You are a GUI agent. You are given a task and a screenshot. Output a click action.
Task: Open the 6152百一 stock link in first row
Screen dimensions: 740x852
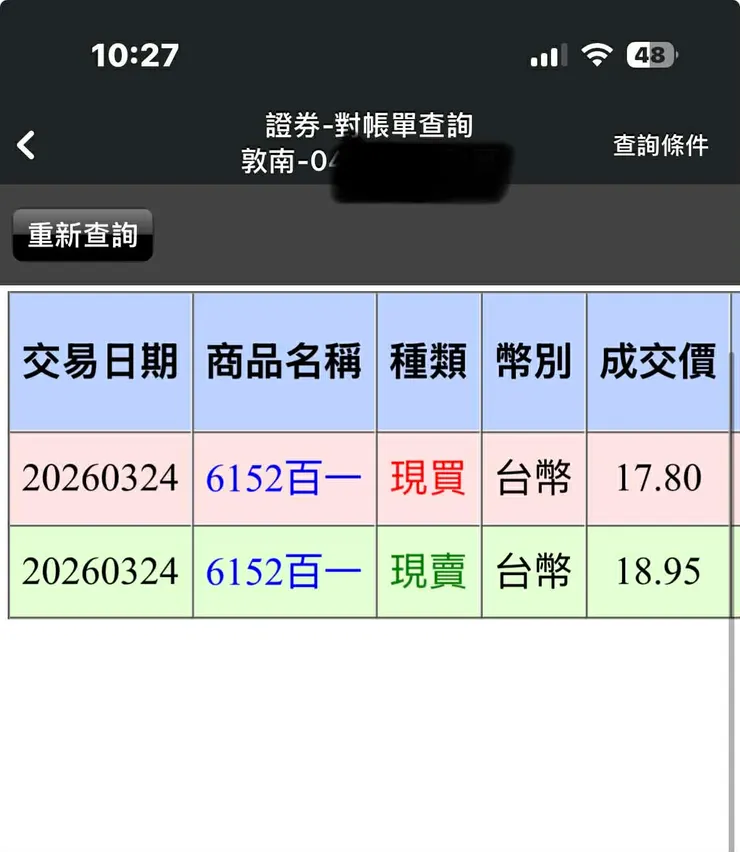tap(283, 478)
